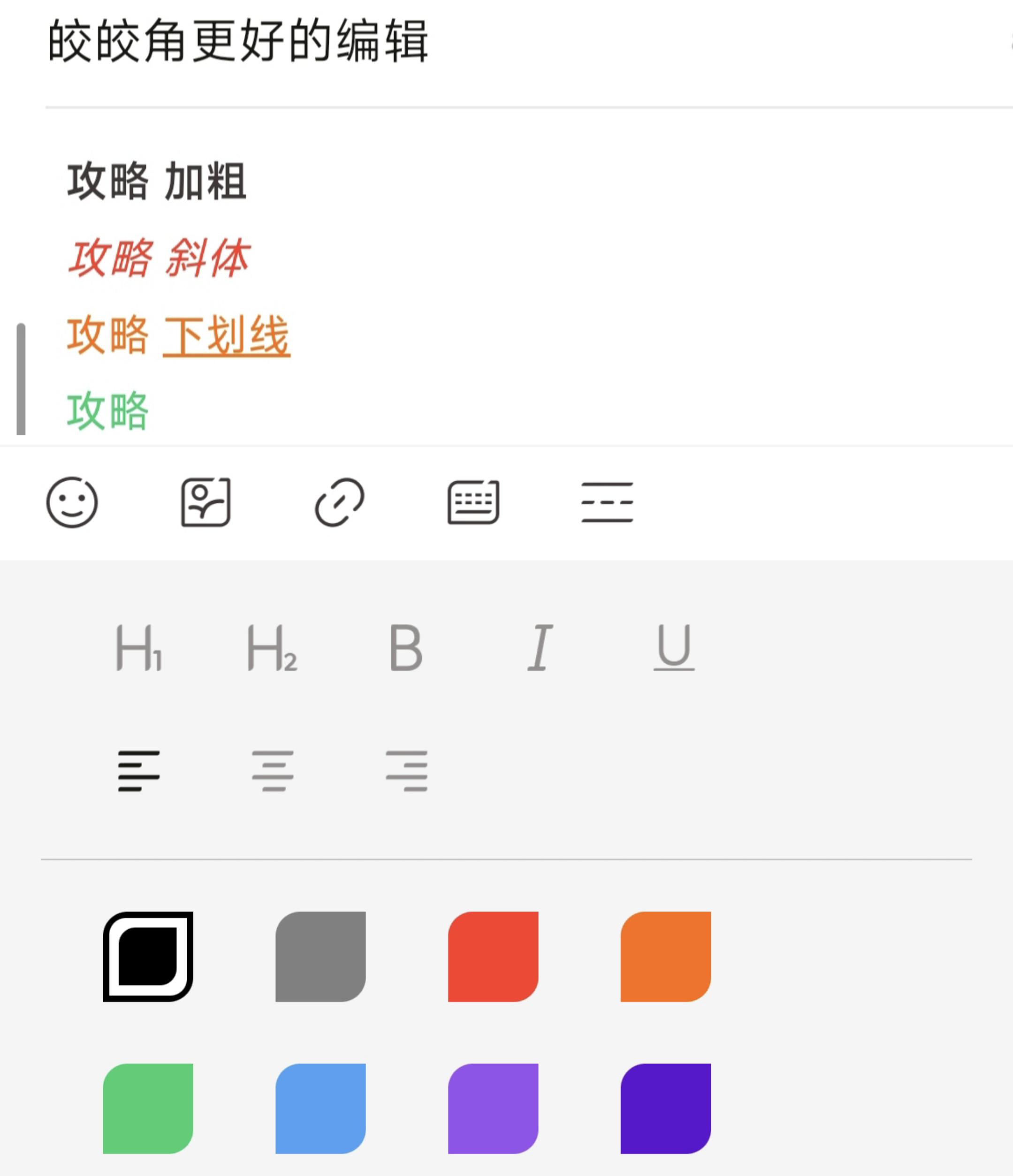Pick the red text color
Viewport: 1013px width, 1176px height.
pos(493,956)
